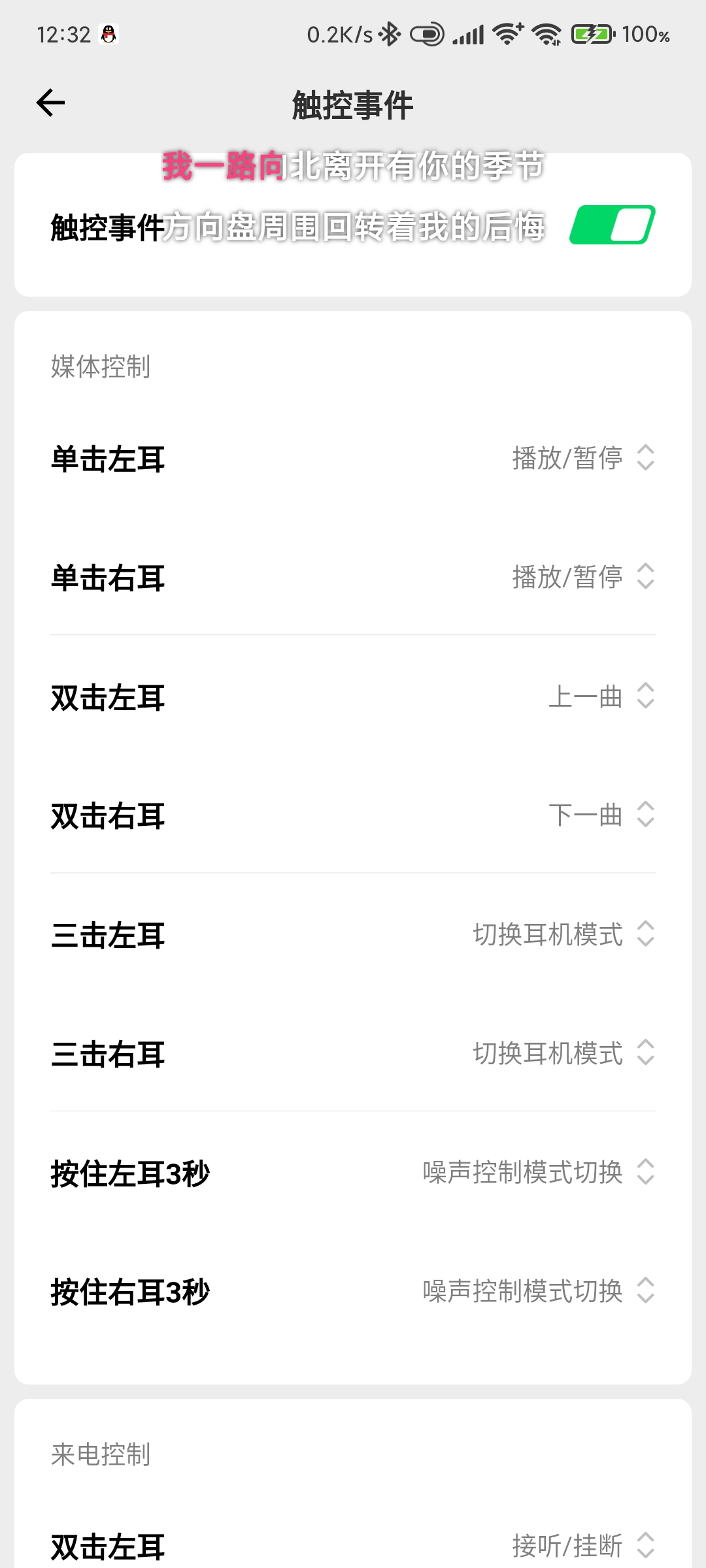Change the 按住左耳3秒 setting
The image size is (706, 1568).
pyautogui.click(x=538, y=1172)
